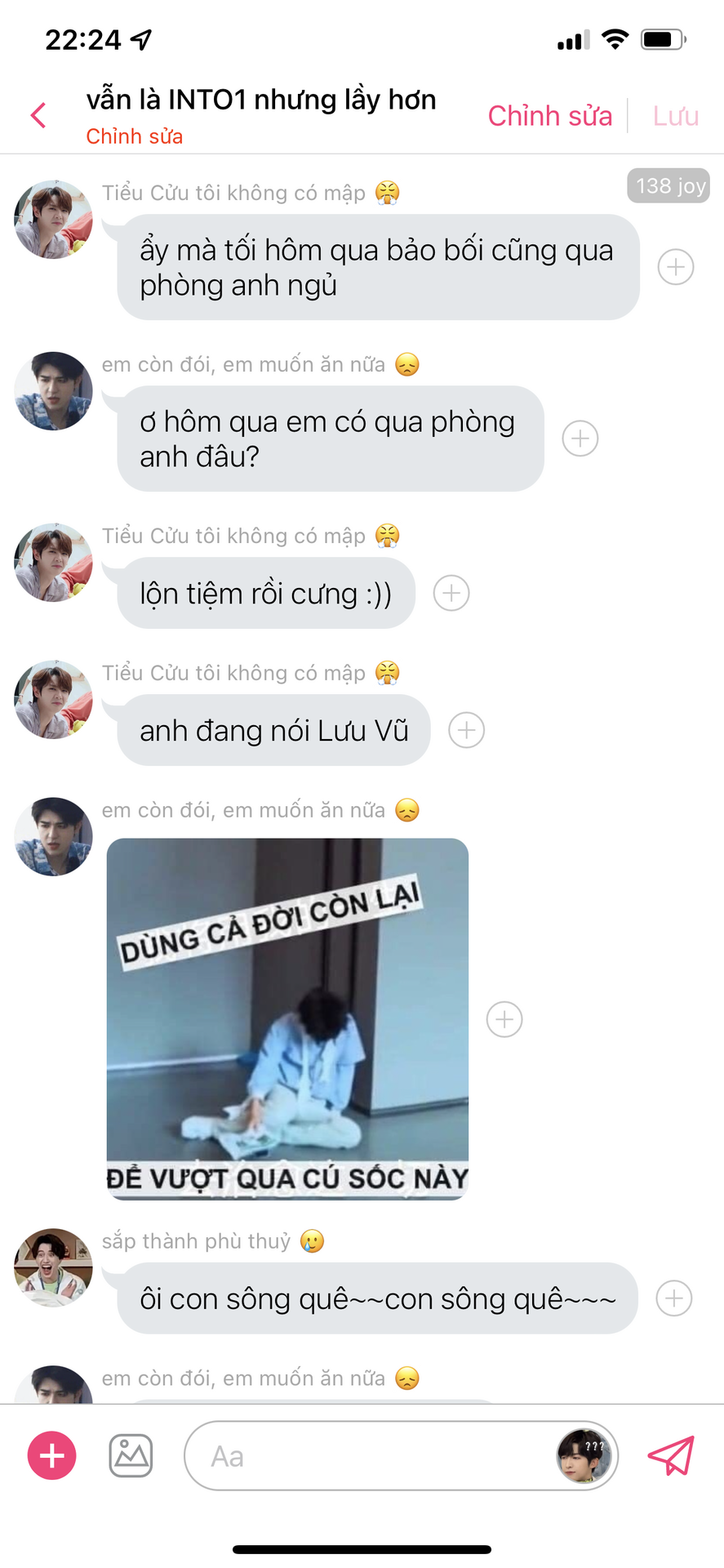Focus the Aa message input field

pos(367,1456)
